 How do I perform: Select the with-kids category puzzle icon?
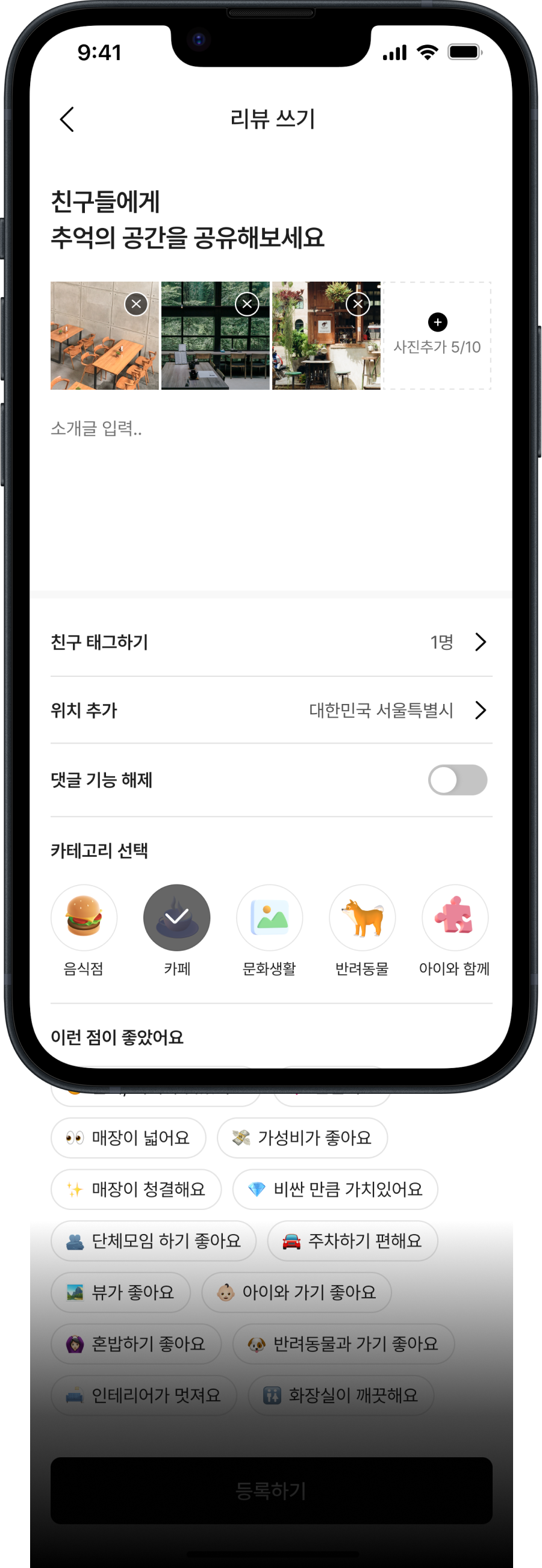coord(455,918)
